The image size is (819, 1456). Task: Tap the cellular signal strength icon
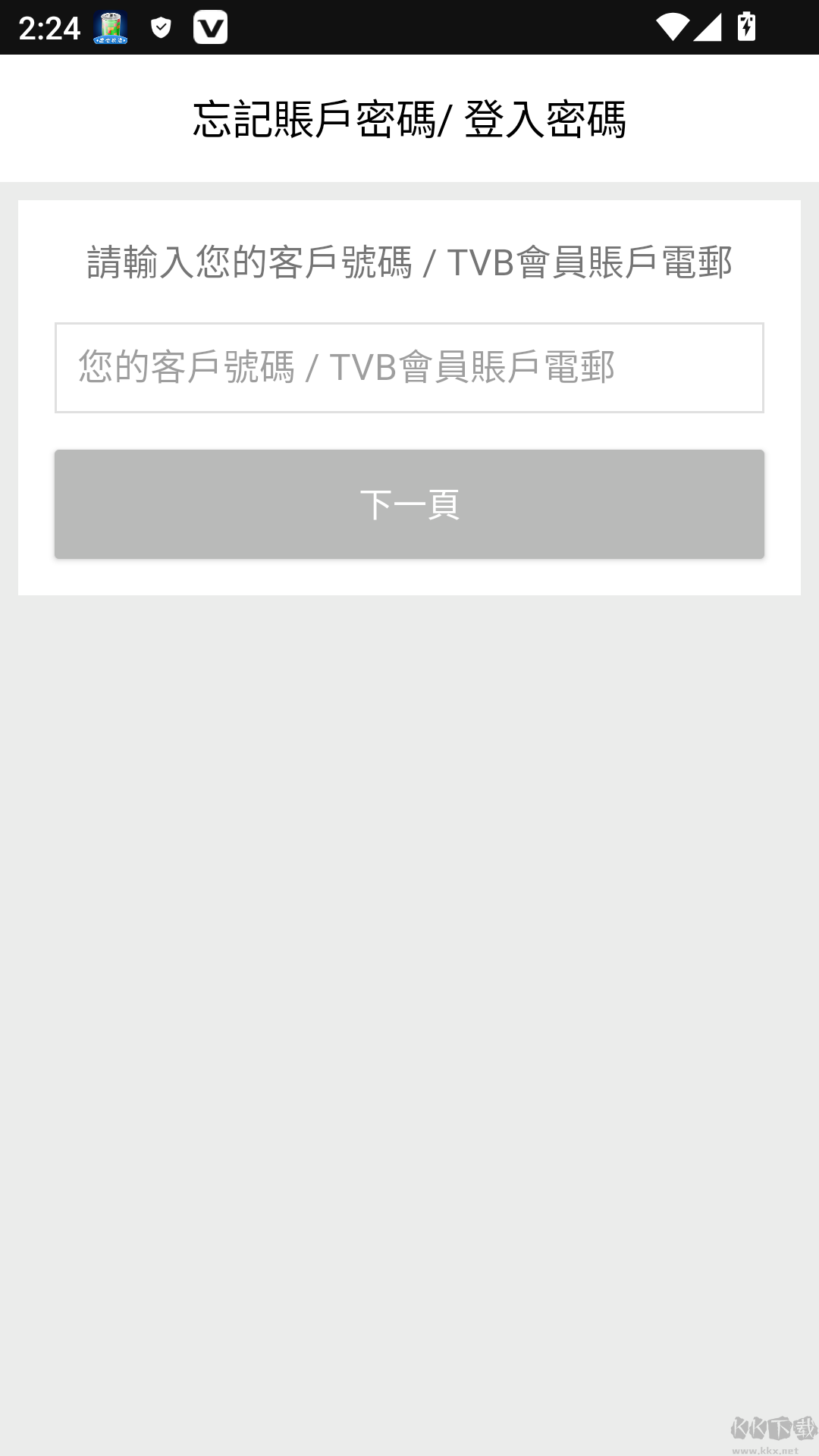706,27
